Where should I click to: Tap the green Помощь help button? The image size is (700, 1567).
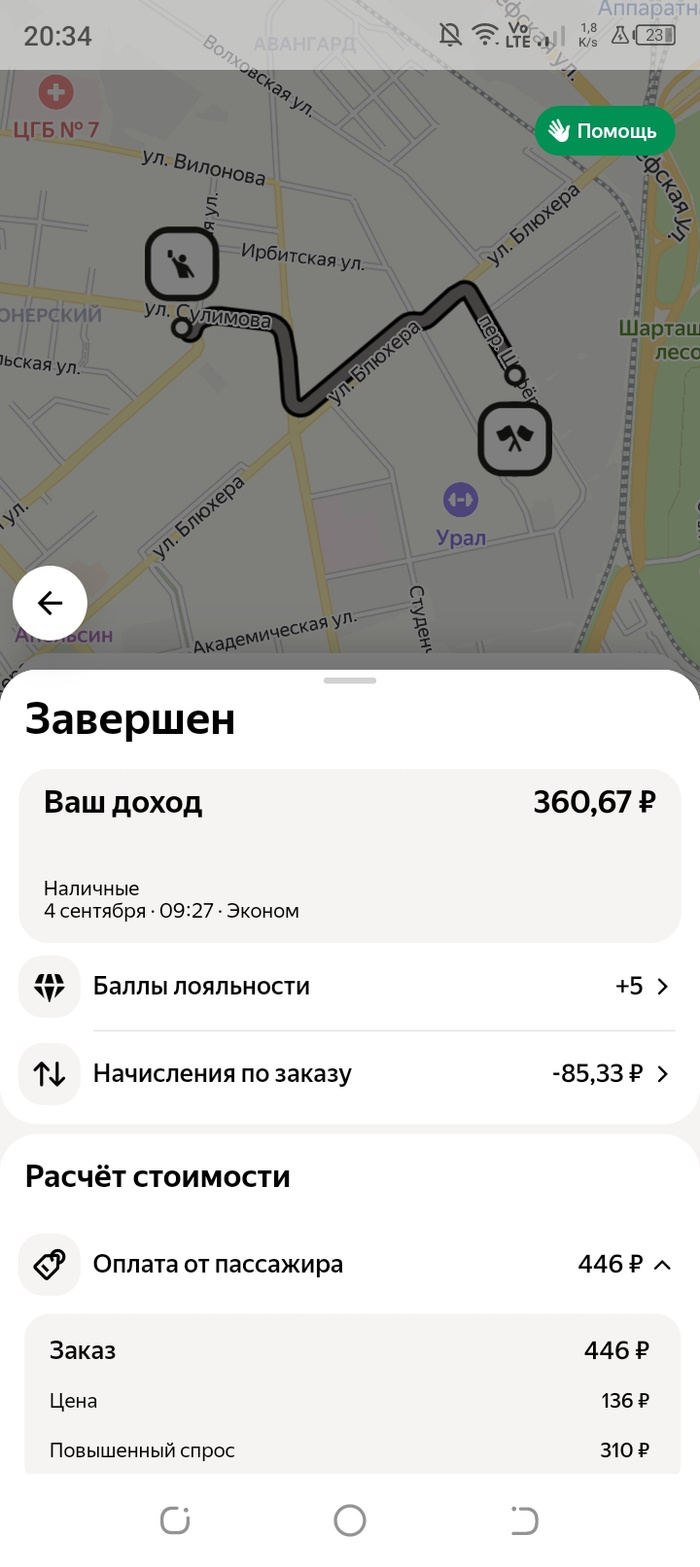pyautogui.click(x=605, y=131)
